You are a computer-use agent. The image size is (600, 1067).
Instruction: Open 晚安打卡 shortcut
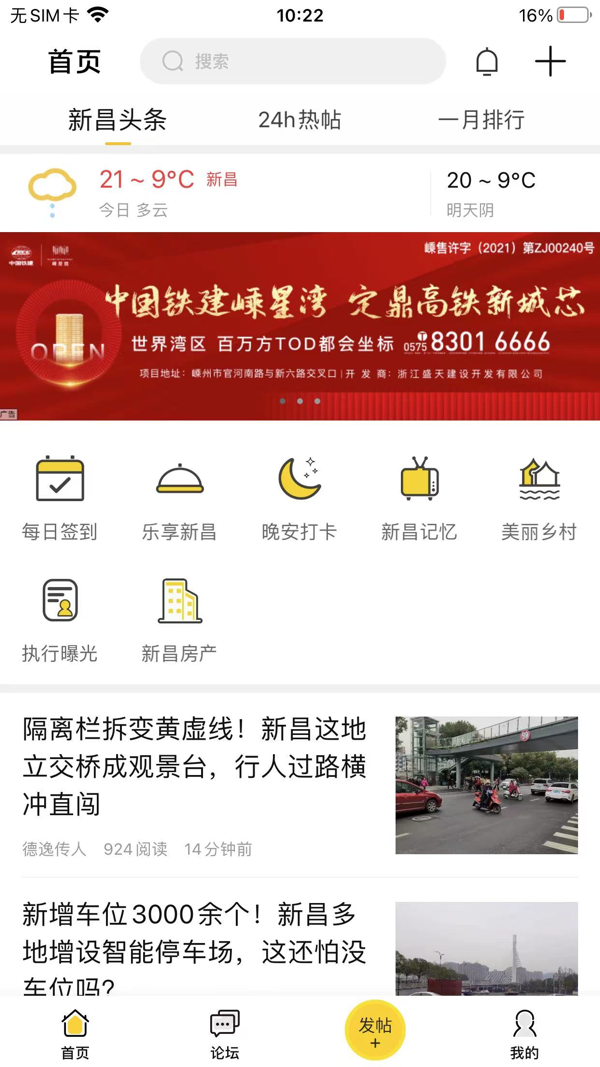(x=299, y=498)
